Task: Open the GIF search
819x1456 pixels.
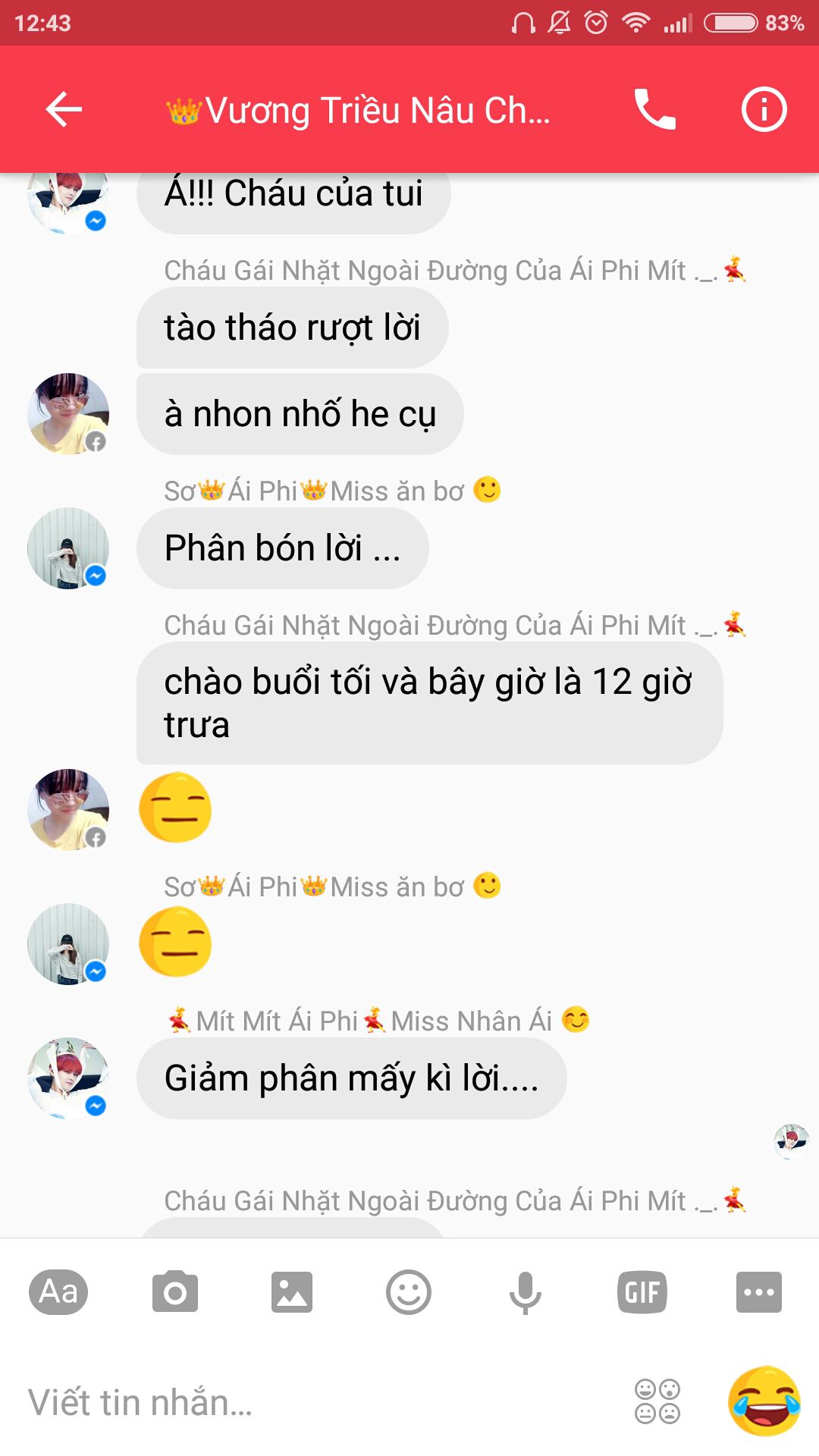Action: point(642,1291)
